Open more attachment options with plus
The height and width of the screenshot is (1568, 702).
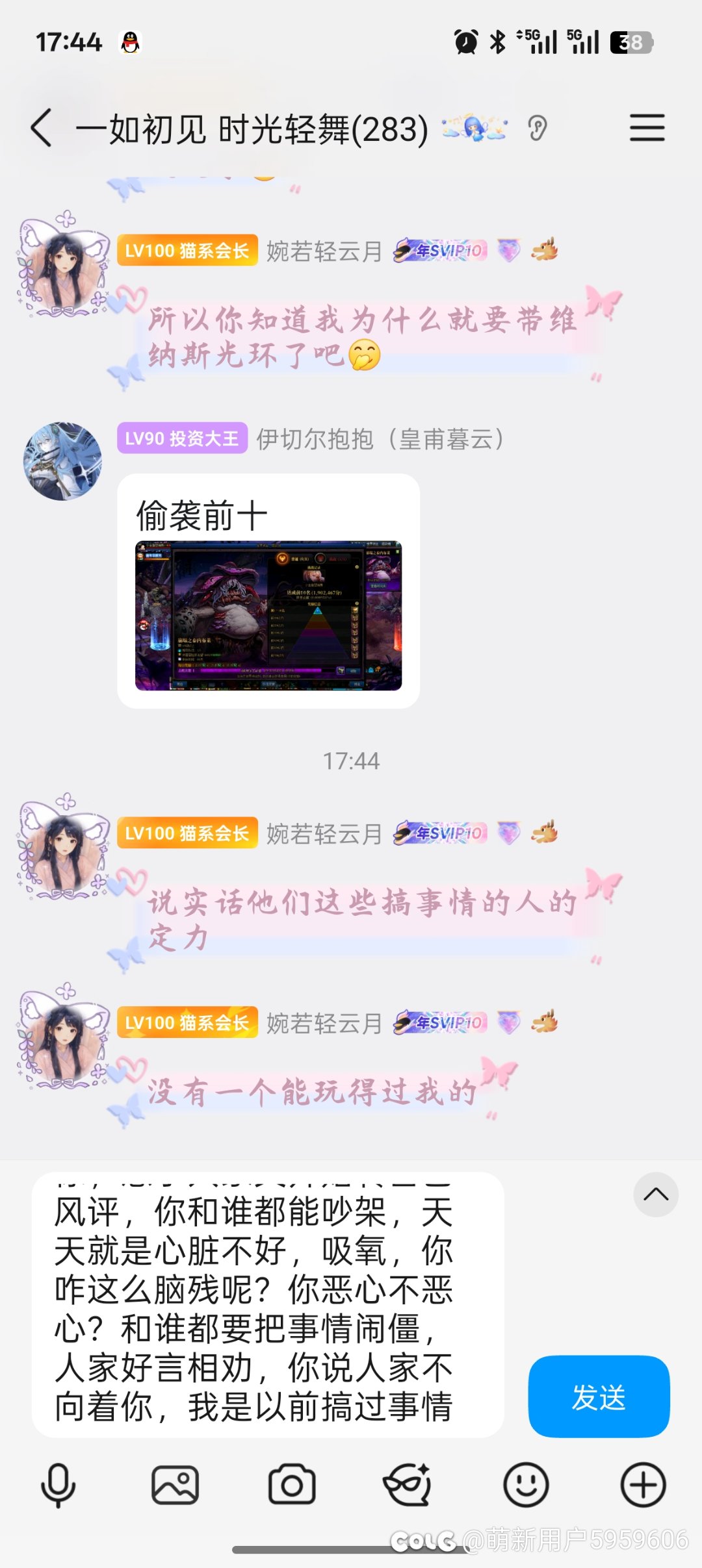643,1485
